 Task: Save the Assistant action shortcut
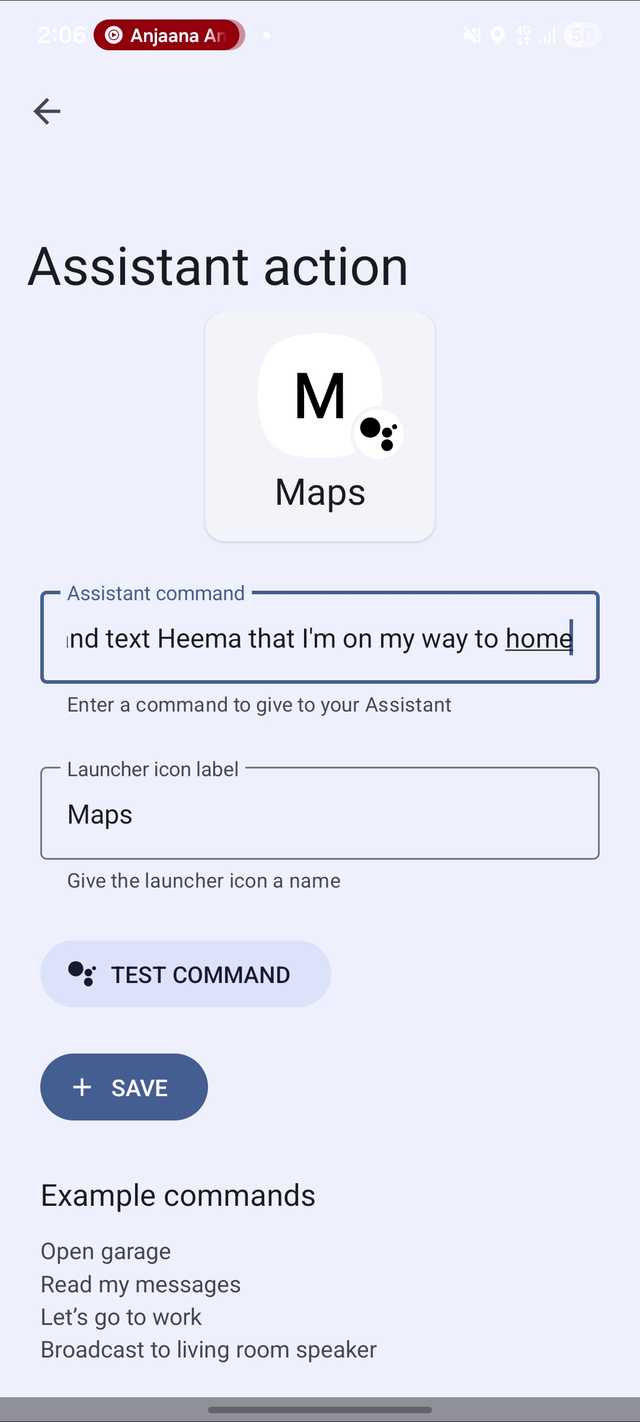coord(124,1087)
